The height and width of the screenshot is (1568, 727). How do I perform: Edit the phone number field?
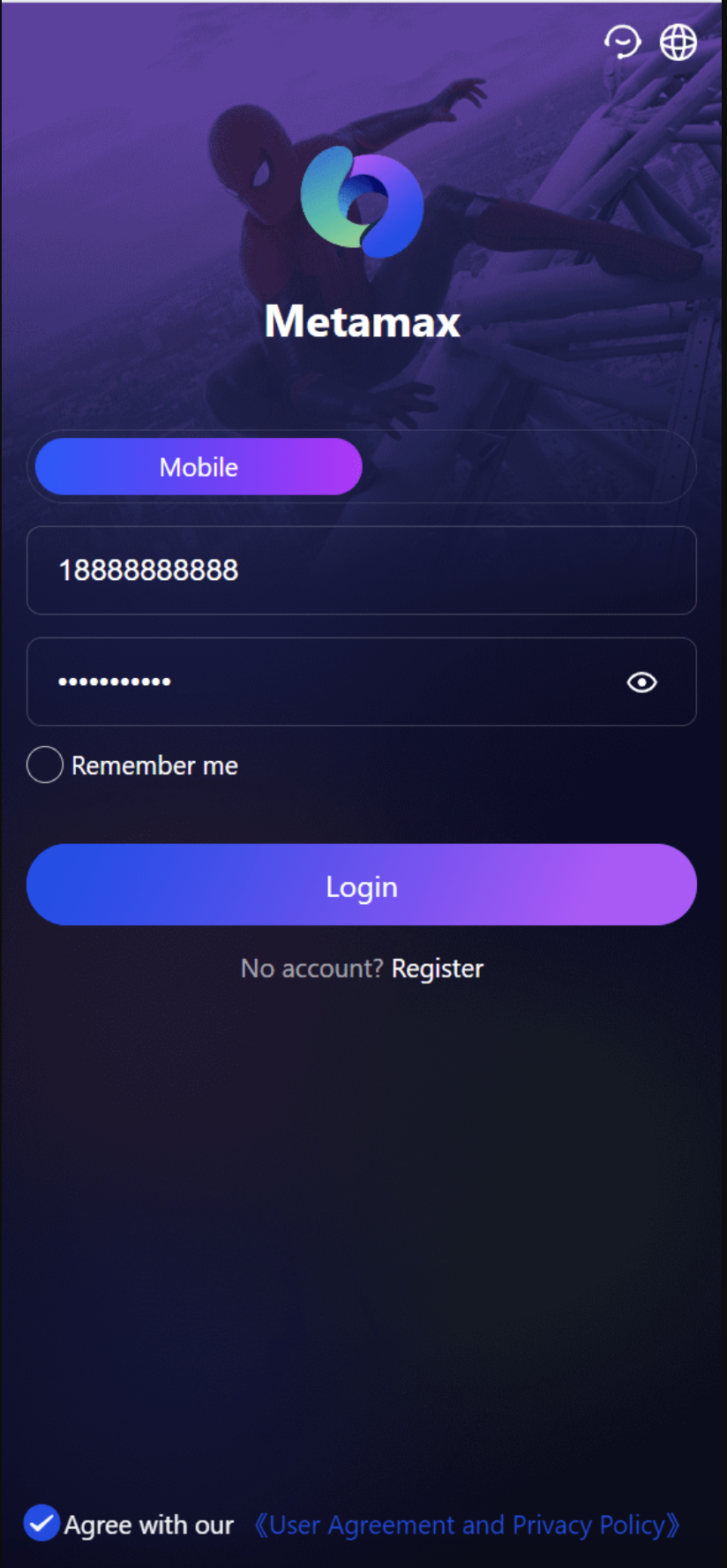click(361, 570)
